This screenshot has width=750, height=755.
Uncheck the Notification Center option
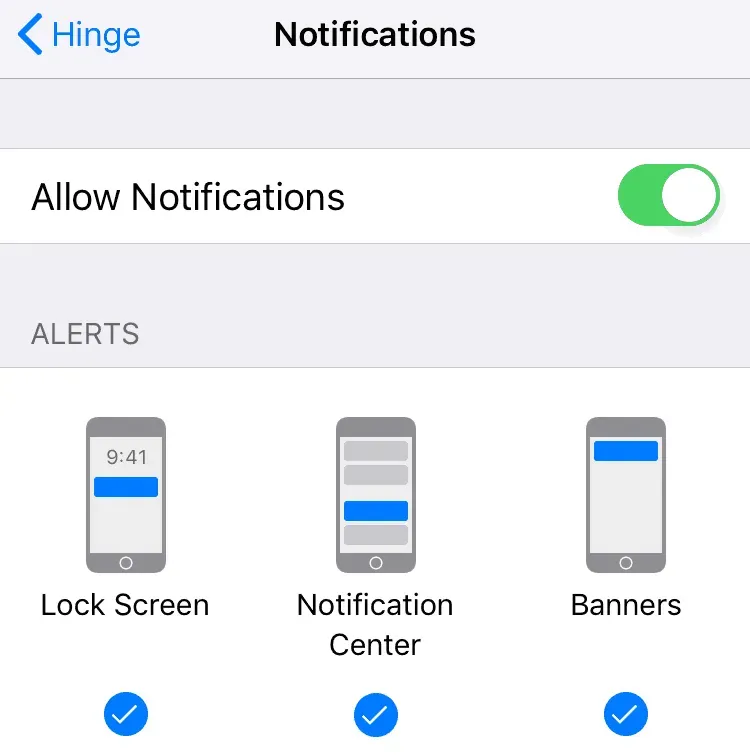coord(375,714)
